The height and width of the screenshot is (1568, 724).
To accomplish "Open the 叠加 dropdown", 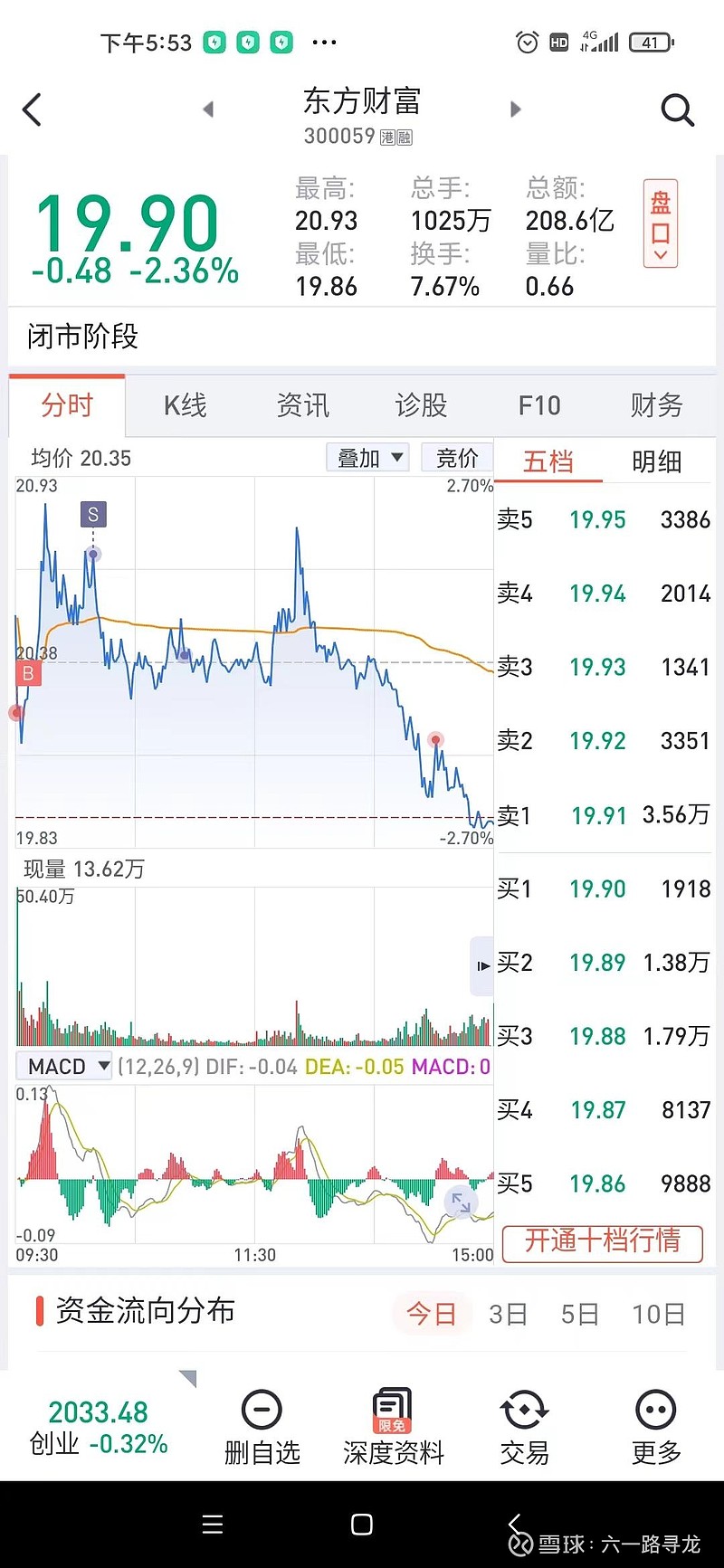I will pos(368,458).
